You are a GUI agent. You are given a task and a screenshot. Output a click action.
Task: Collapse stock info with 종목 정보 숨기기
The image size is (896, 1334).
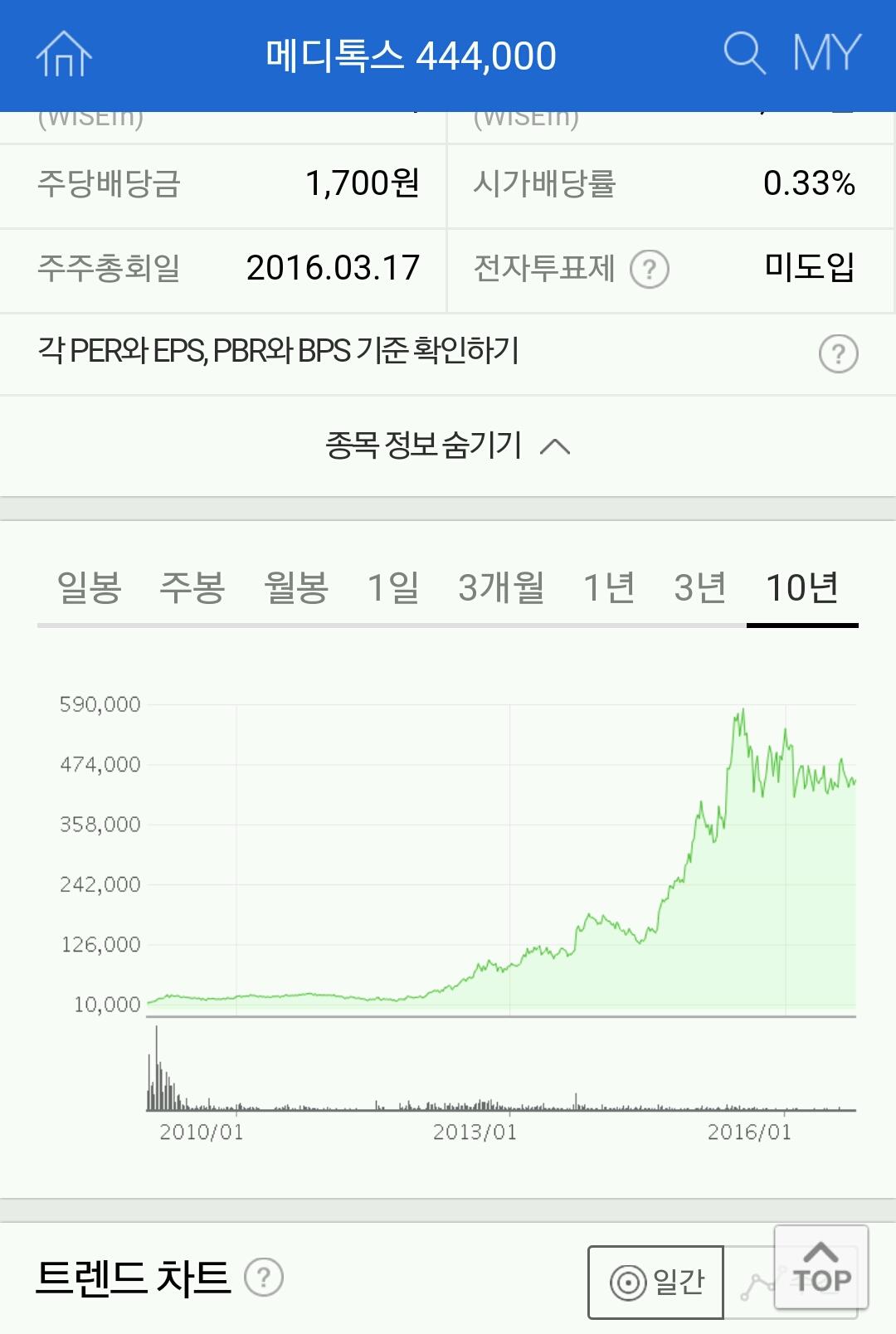pyautogui.click(x=447, y=446)
